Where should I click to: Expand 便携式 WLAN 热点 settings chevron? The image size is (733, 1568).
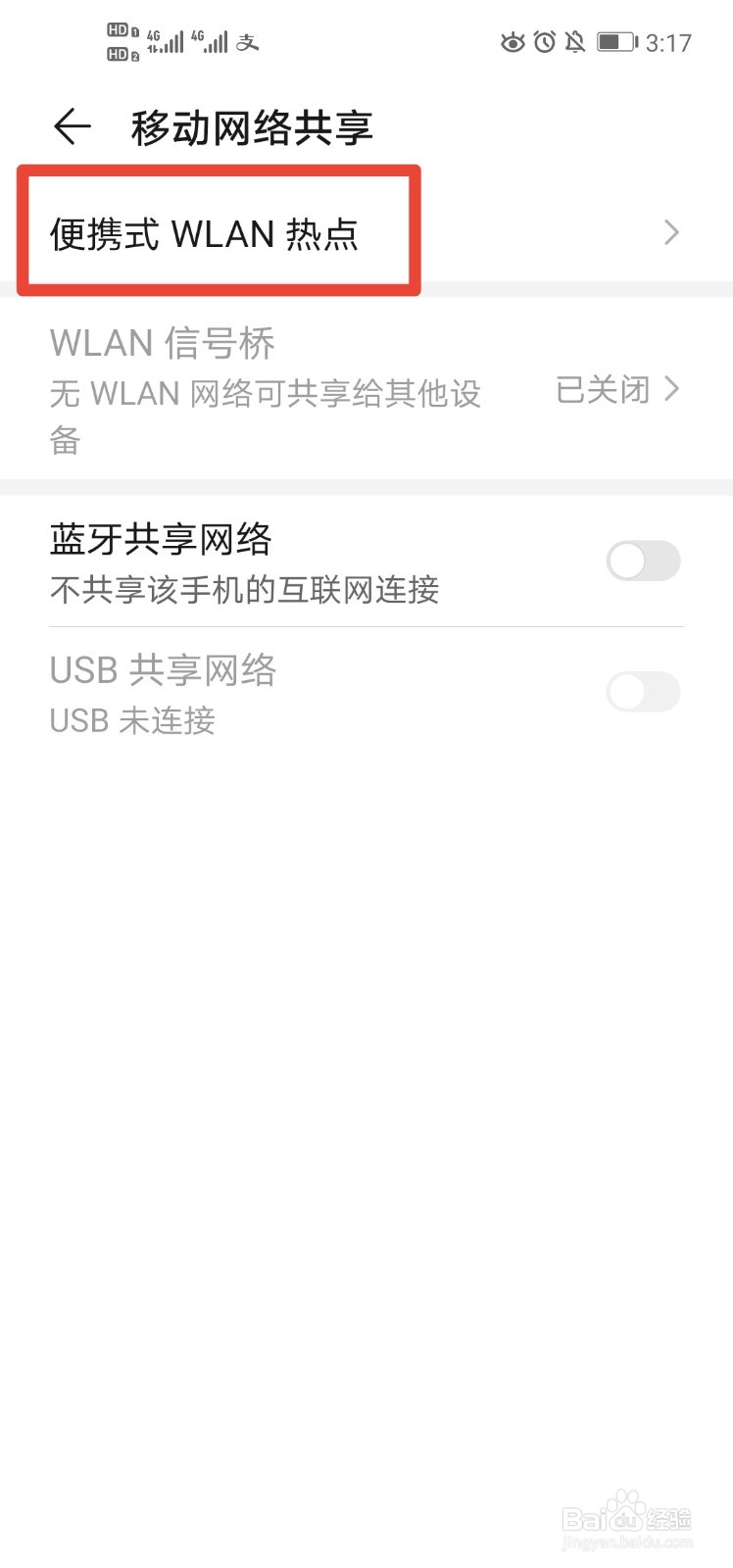671,232
